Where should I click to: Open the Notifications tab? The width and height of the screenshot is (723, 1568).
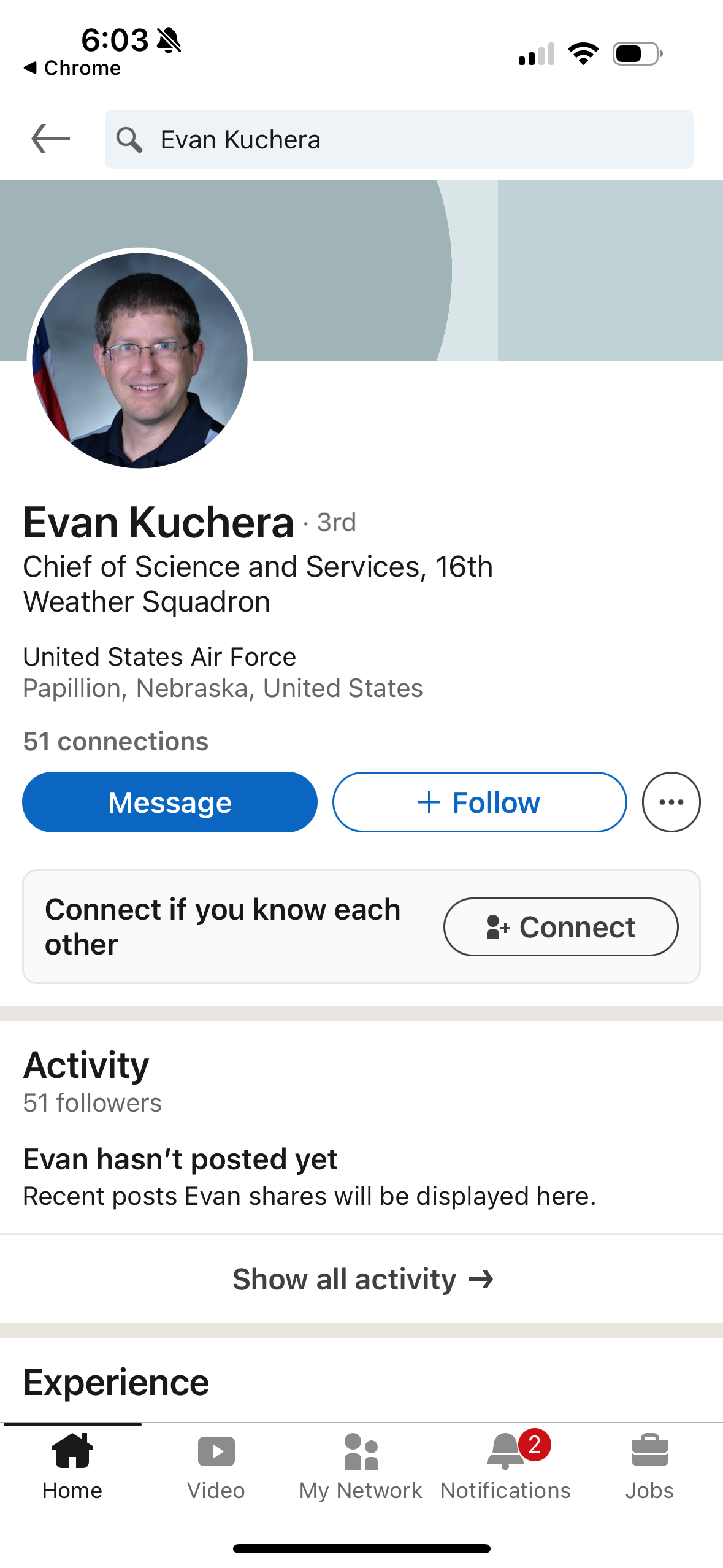pos(505,1467)
